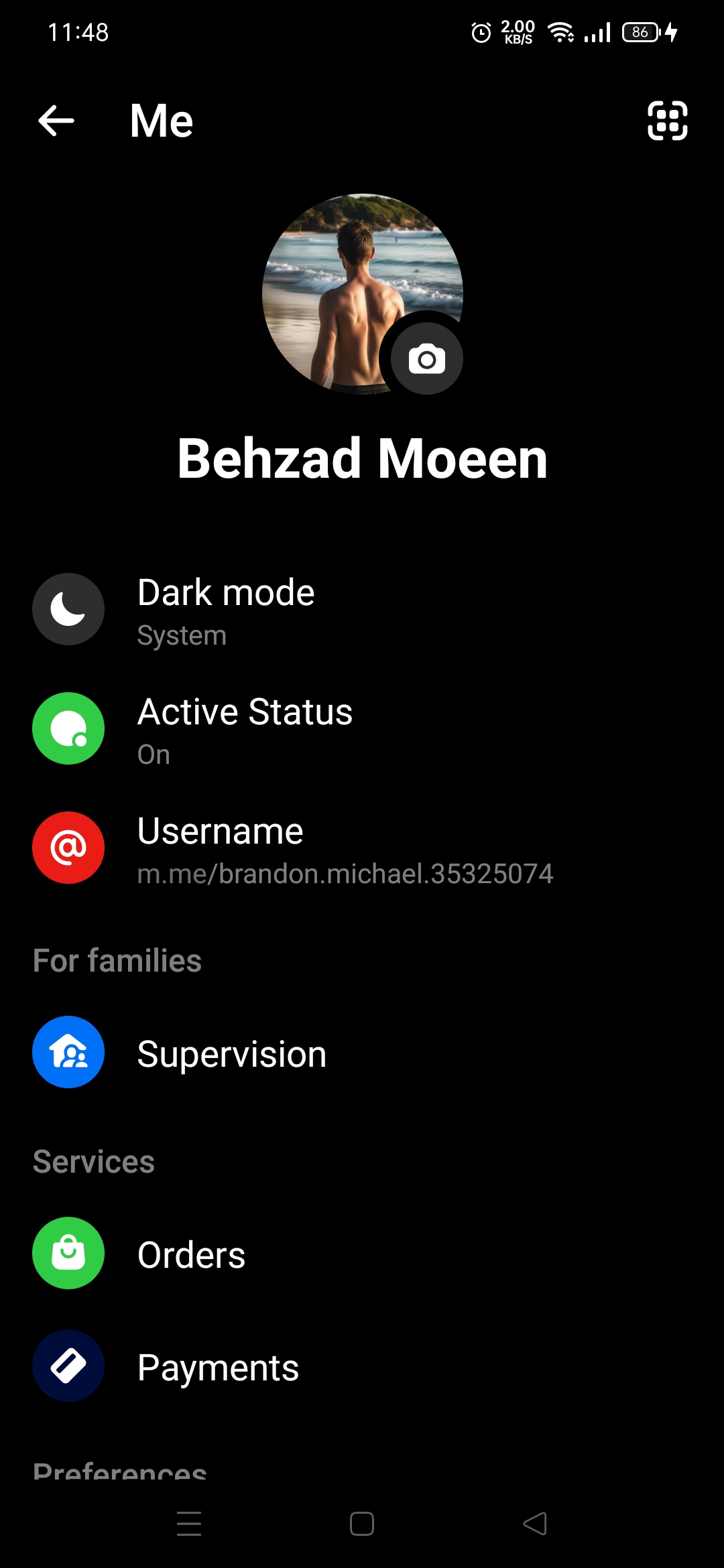Change profile photo via camera icon
The width and height of the screenshot is (724, 1568).
pyautogui.click(x=427, y=359)
